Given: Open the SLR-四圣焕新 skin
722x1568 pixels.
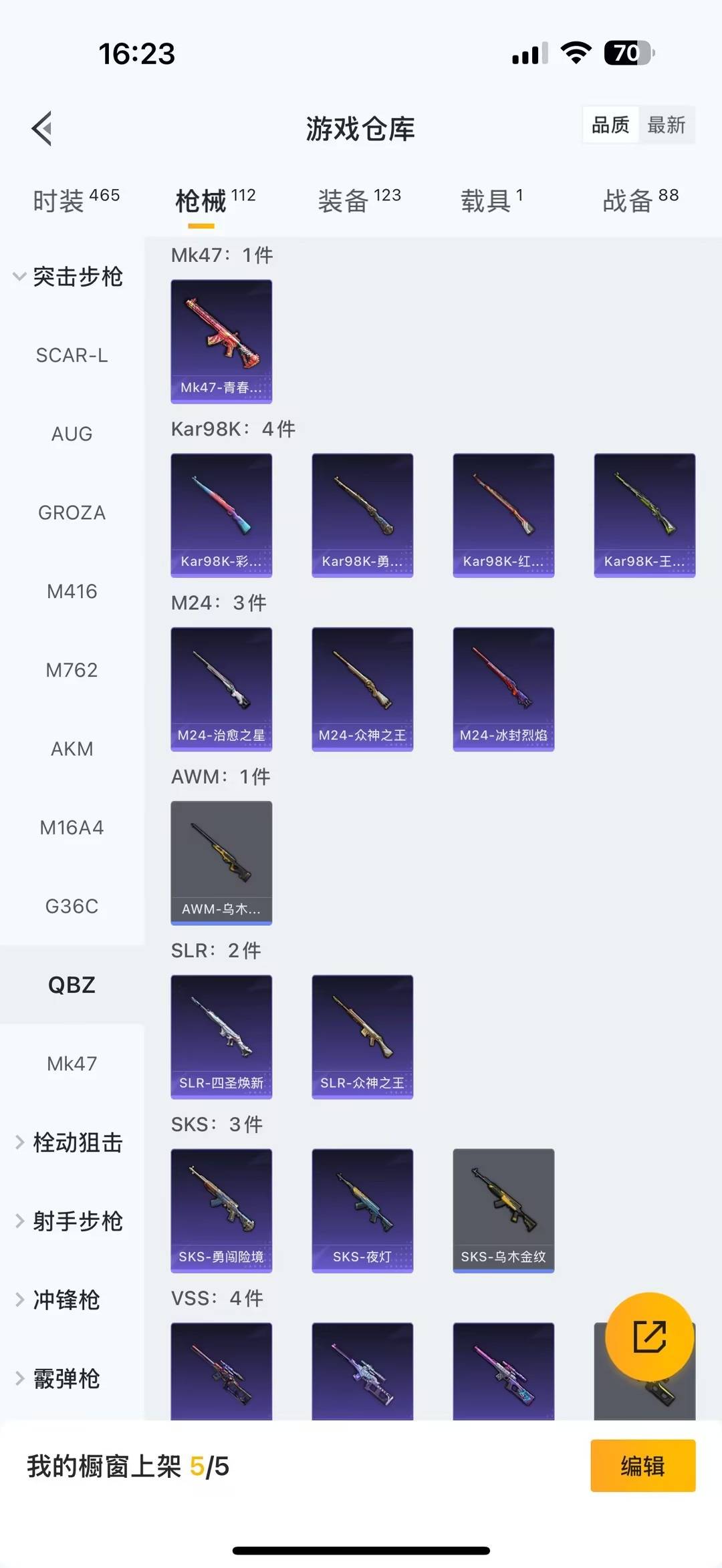Looking at the screenshot, I should click(x=221, y=1036).
